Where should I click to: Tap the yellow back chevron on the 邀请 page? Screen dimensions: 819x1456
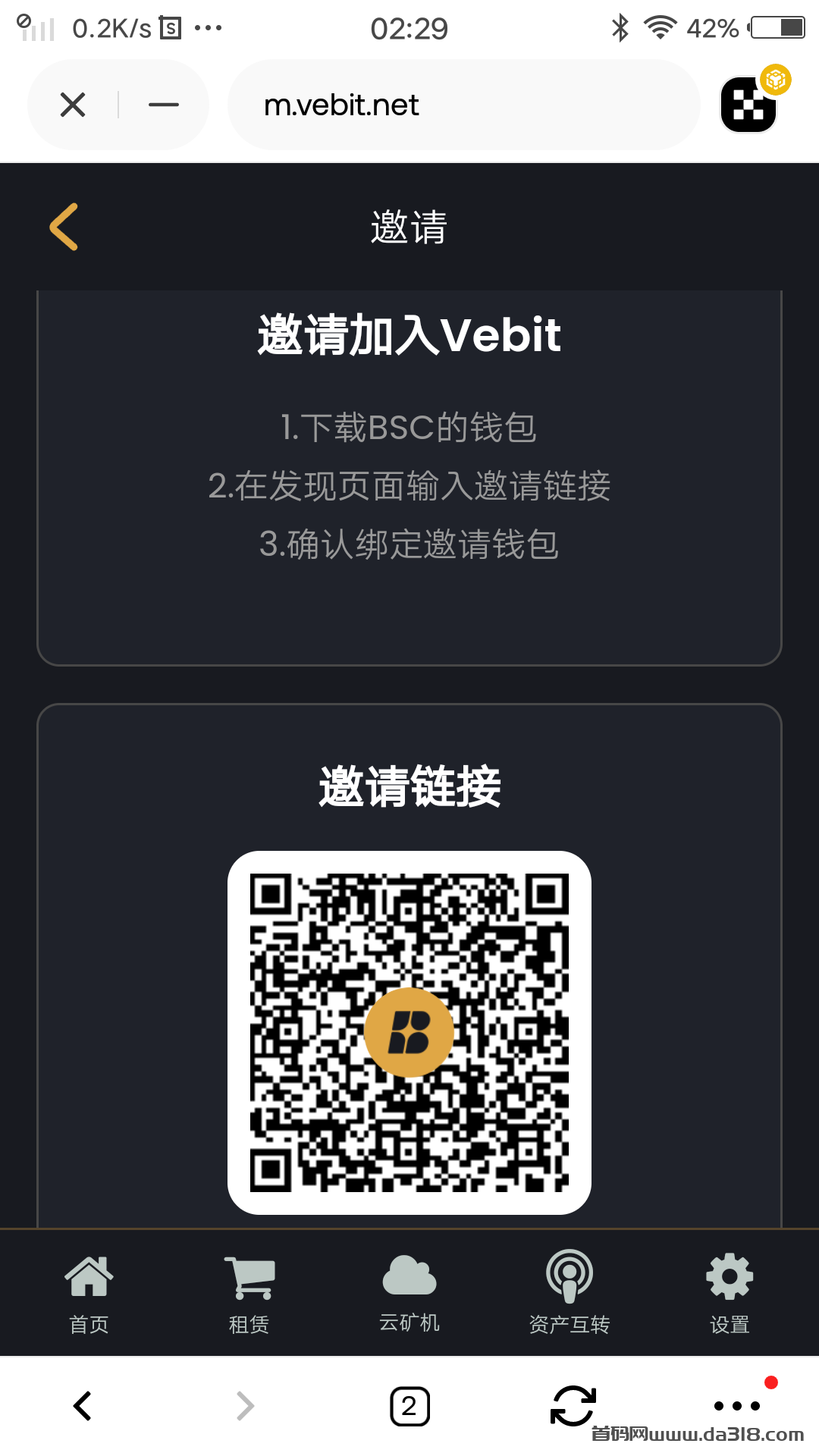tap(63, 225)
